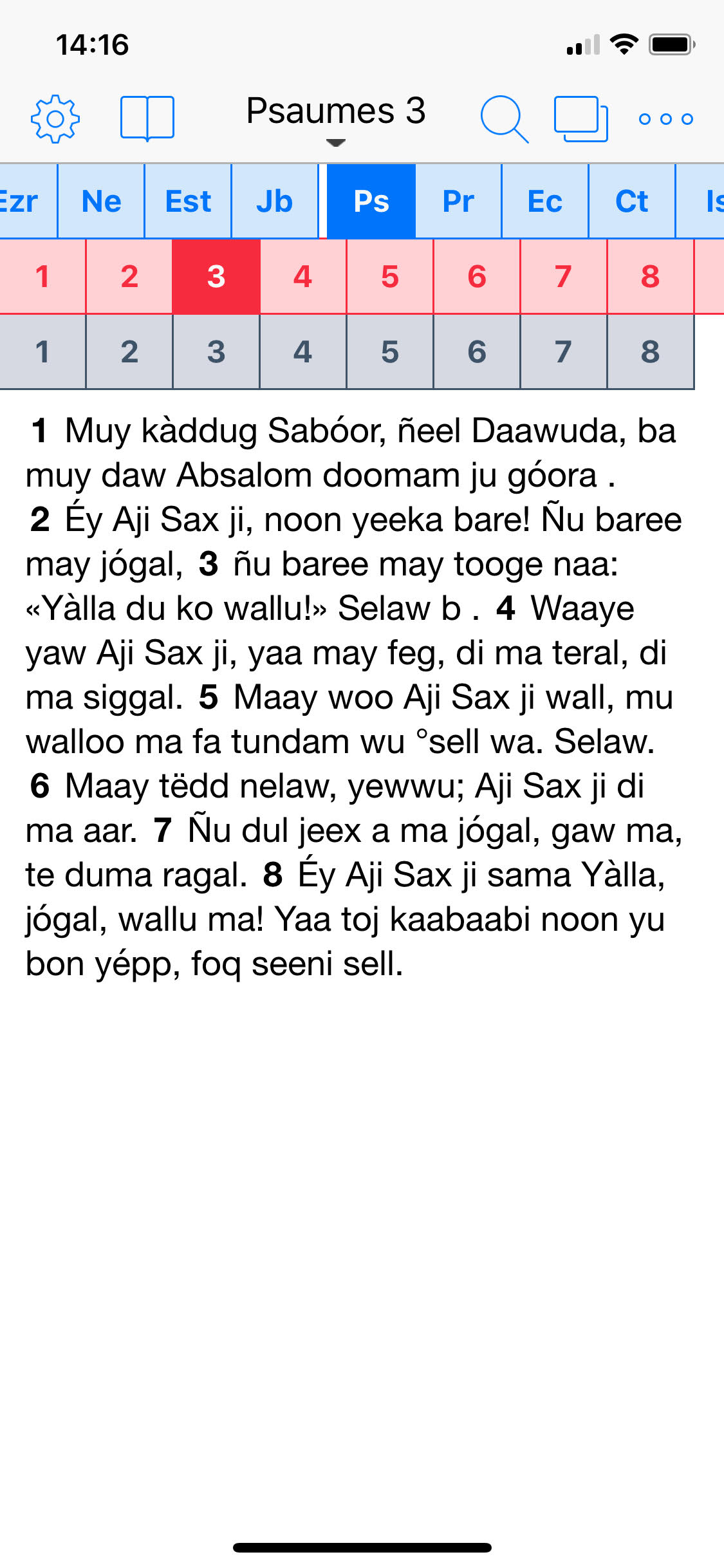Select the Ct book tab
This screenshot has width=724, height=1568.
click(631, 201)
